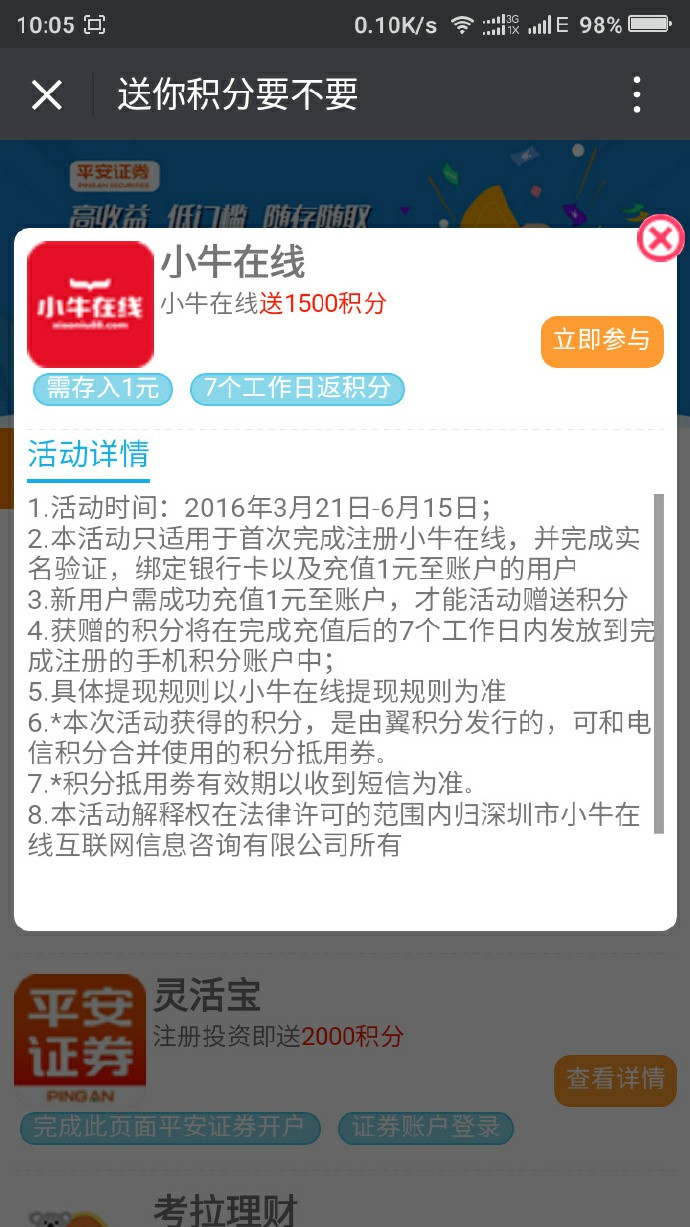690x1227 pixels.
Task: Close the webview with the X icon
Action: 47,95
